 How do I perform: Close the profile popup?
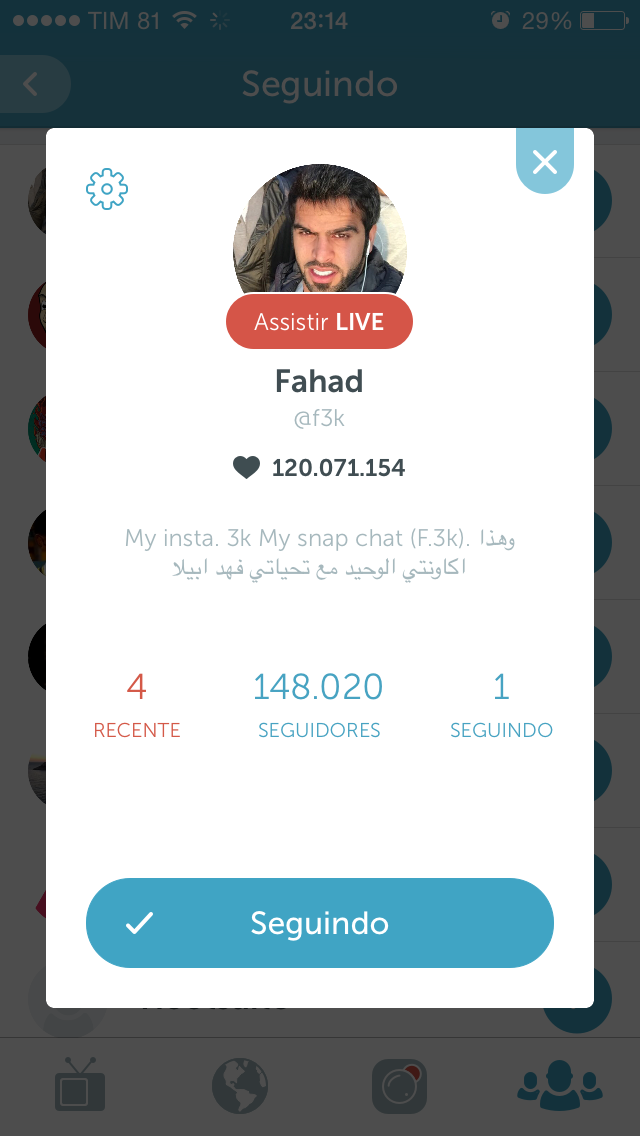545,162
